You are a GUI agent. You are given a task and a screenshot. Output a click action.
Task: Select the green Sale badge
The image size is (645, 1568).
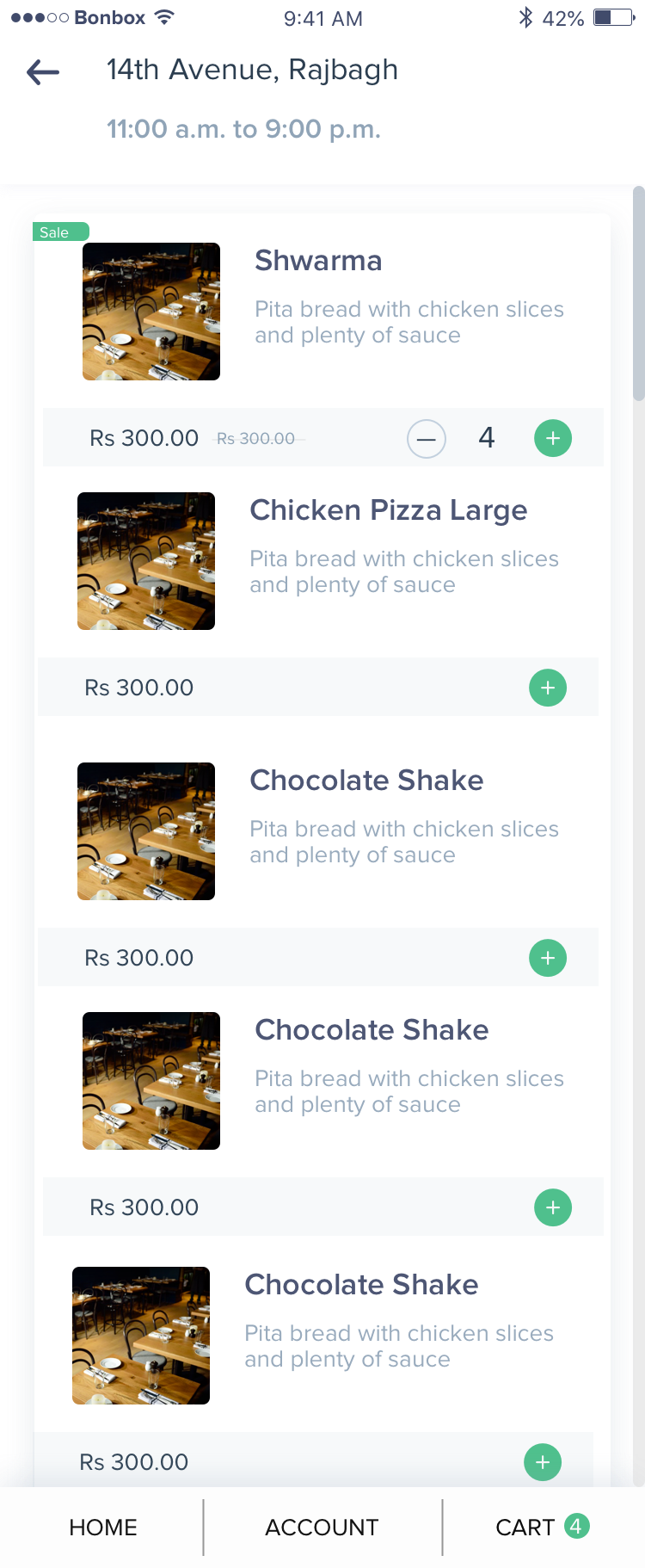coord(60,231)
